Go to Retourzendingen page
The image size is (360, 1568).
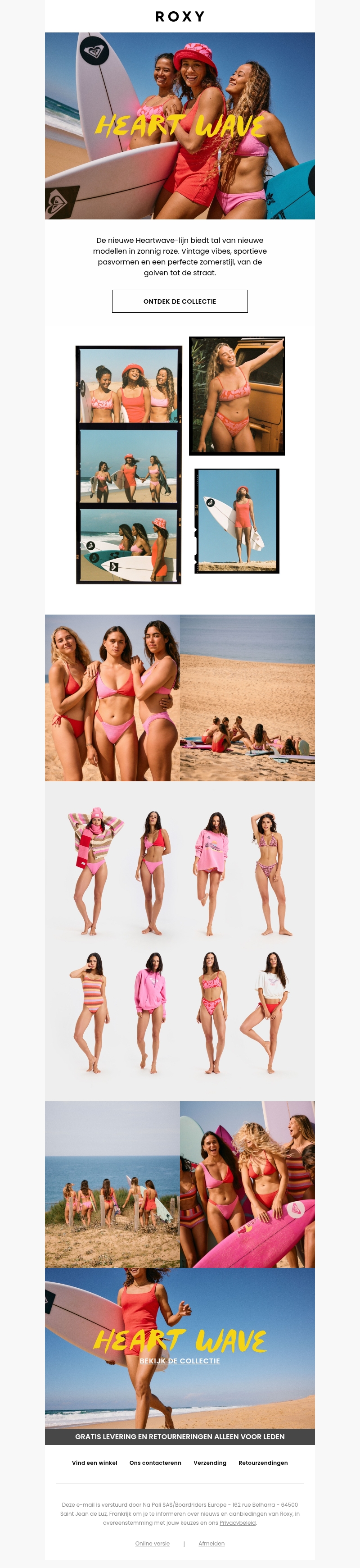coord(263,1462)
